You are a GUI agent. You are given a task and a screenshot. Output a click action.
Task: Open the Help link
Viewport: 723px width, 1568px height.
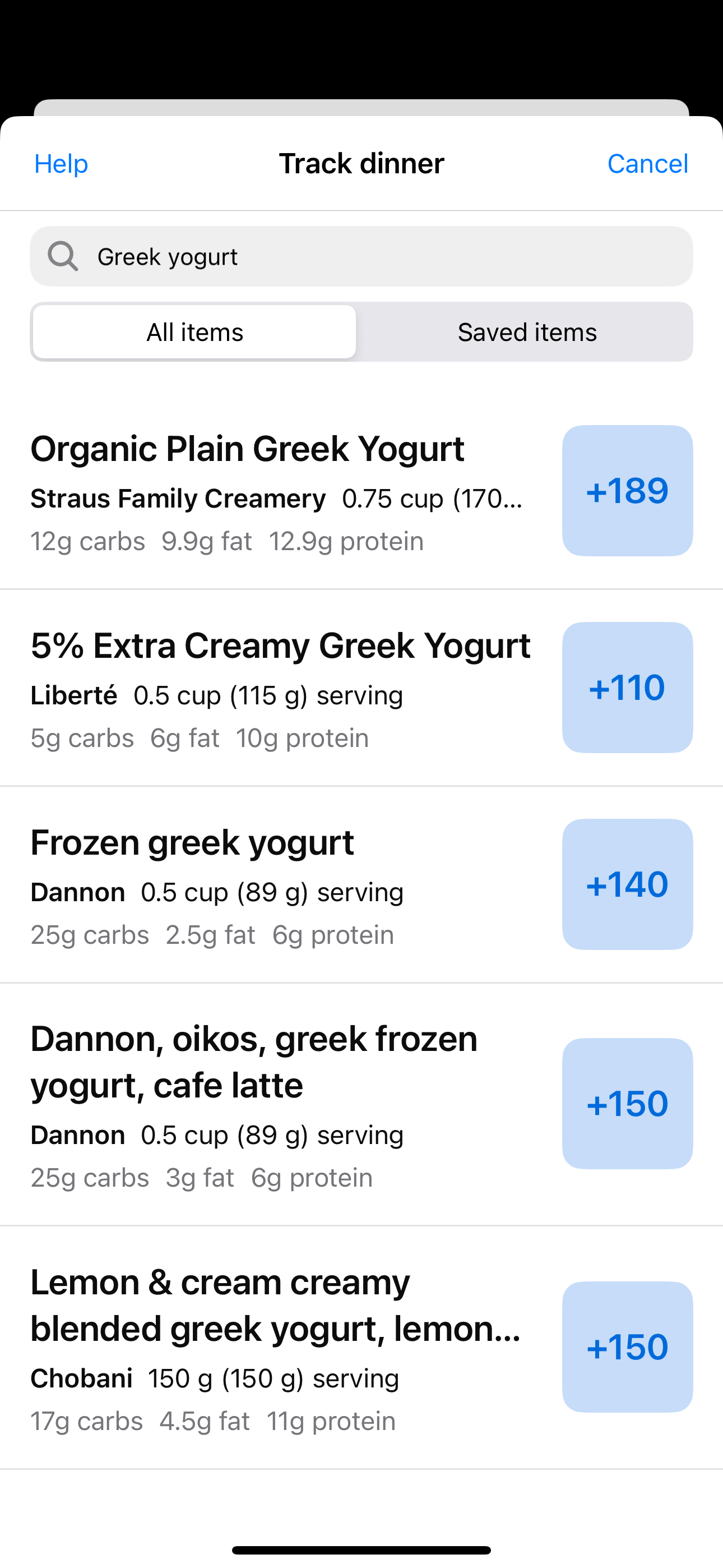[61, 163]
